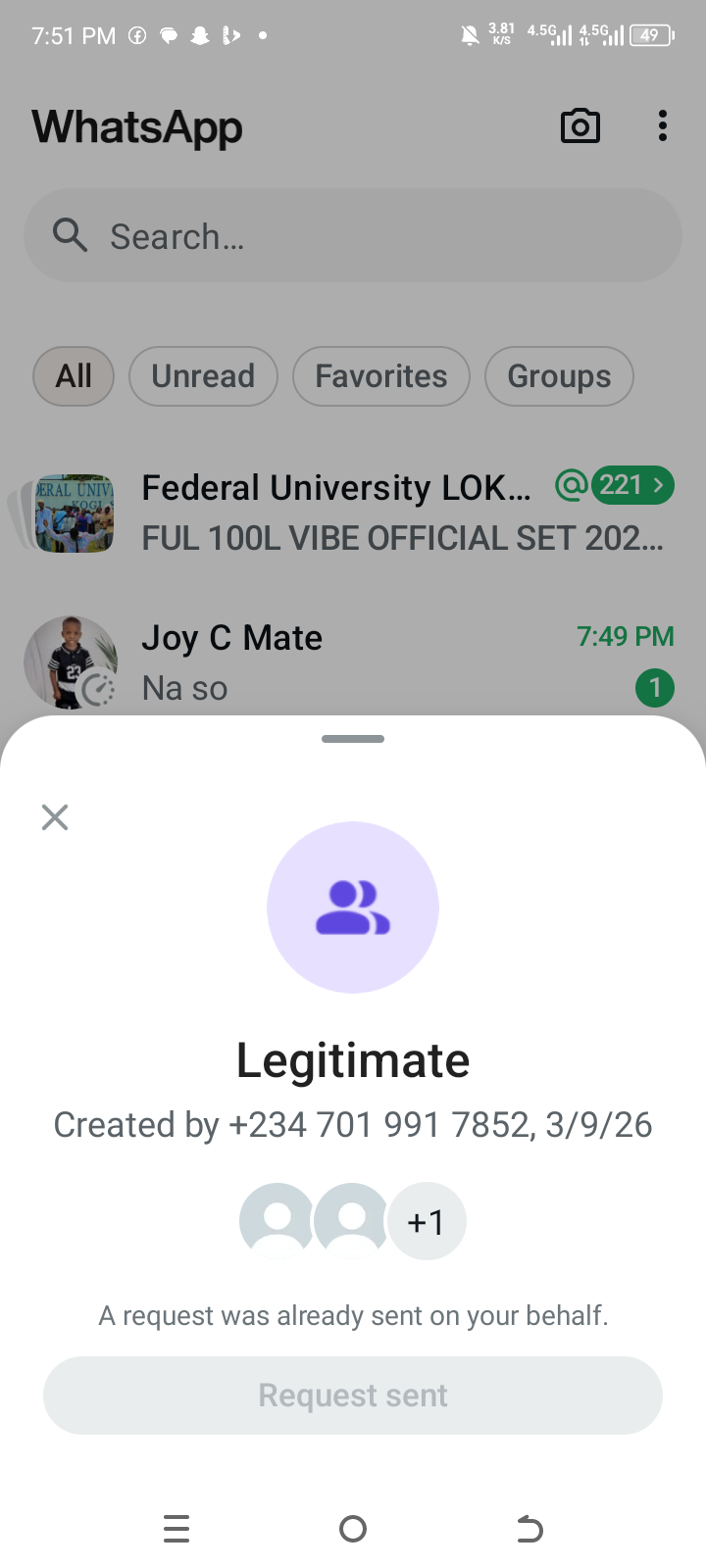
Task: Select the All chats filter
Action: click(74, 376)
